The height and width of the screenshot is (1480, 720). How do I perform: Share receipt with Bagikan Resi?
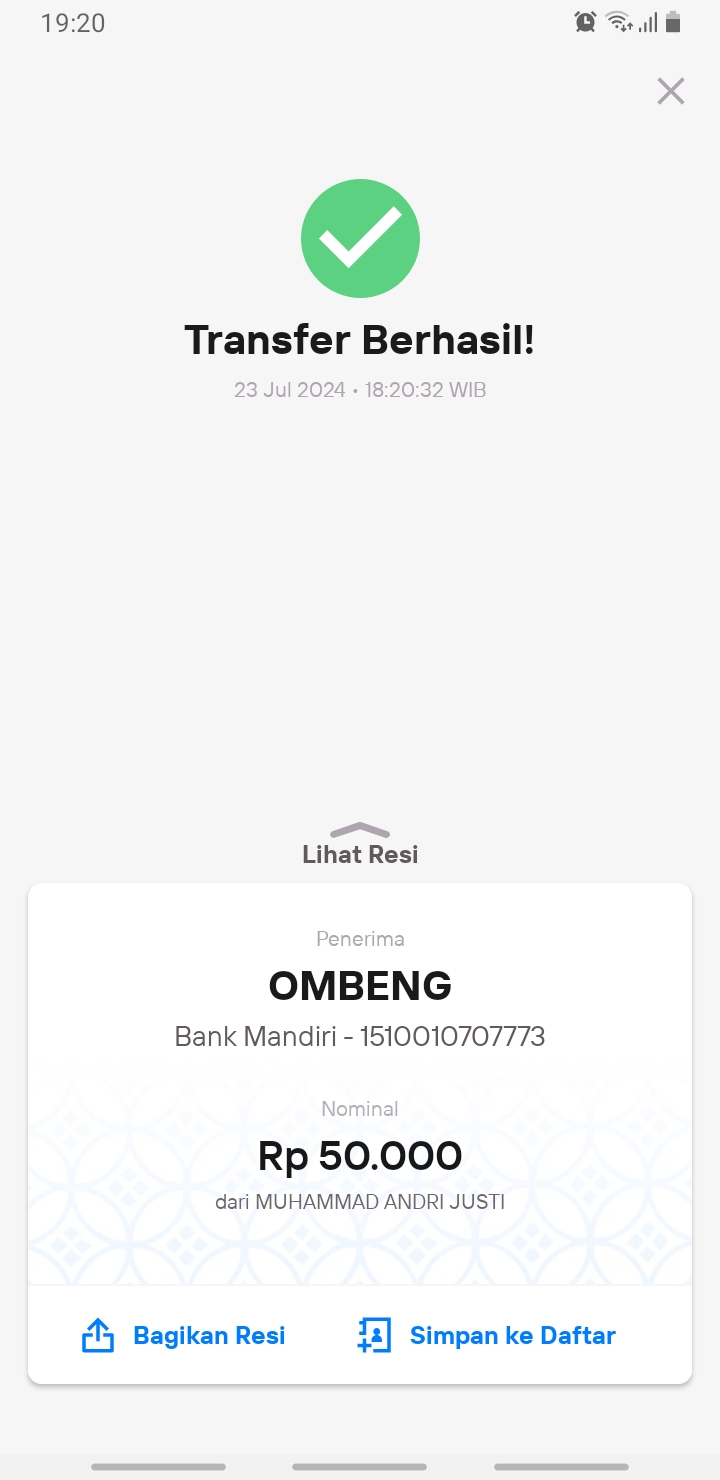(184, 1335)
